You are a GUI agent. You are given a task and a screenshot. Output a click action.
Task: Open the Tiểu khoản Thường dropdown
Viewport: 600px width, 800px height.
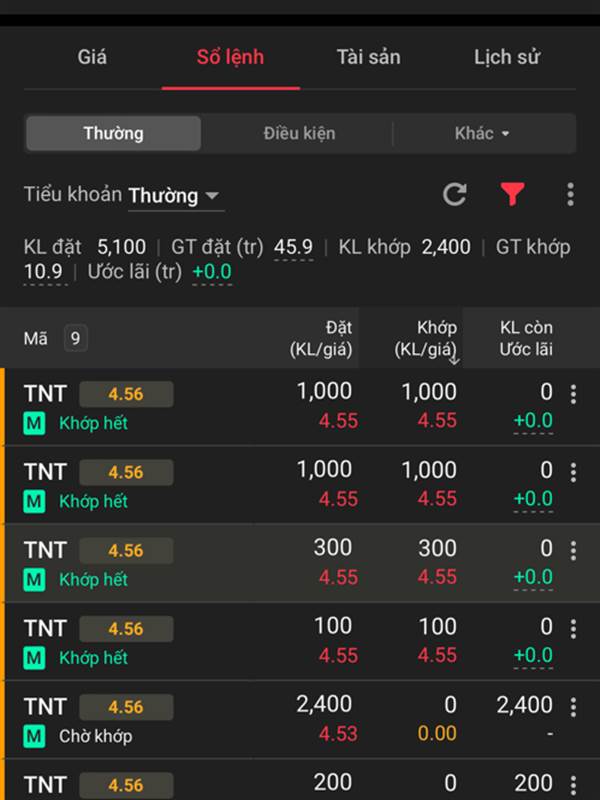175,195
